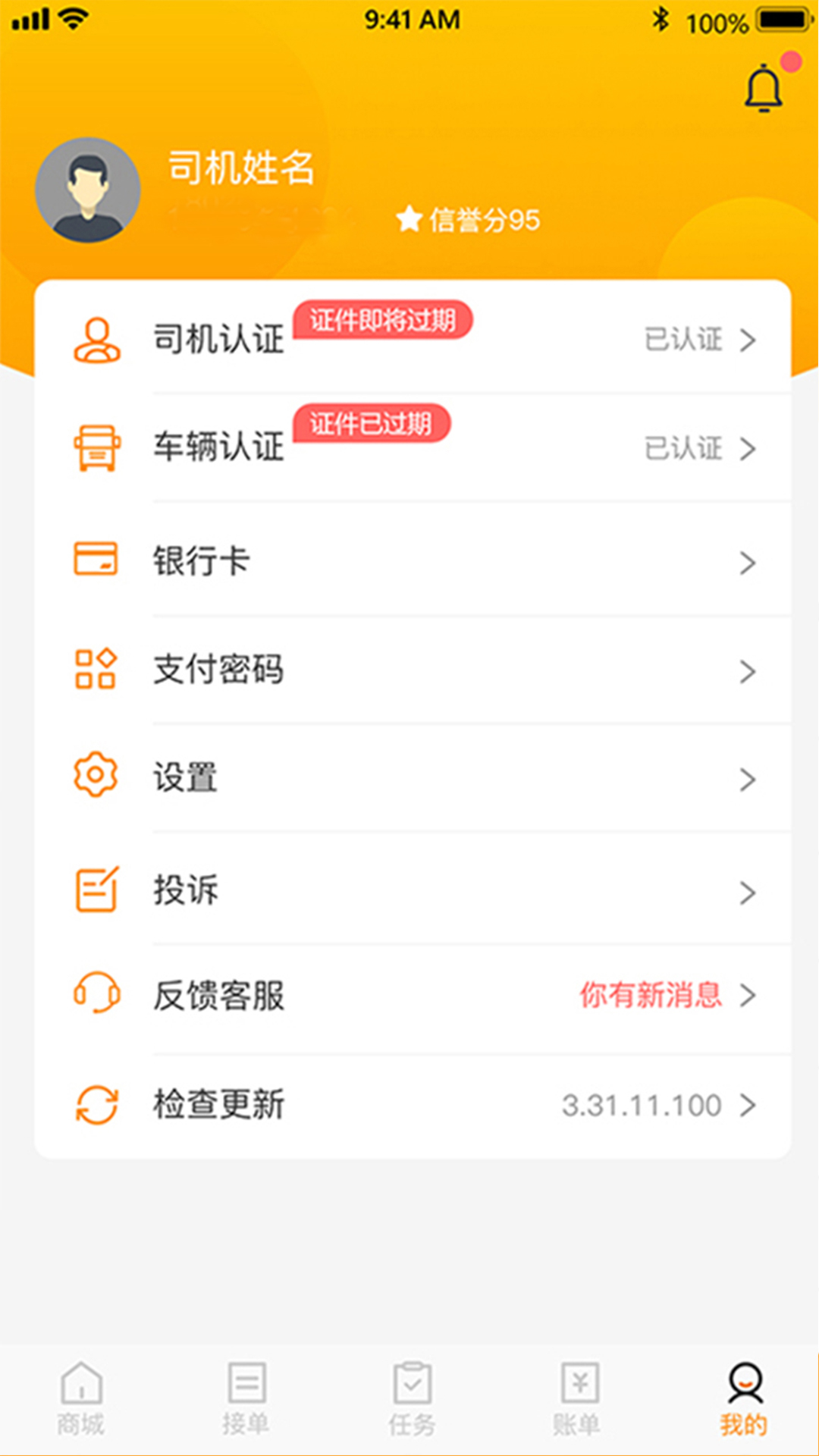The width and height of the screenshot is (819, 1456).
Task: Switch to the 接单 tab
Action: (246, 1399)
